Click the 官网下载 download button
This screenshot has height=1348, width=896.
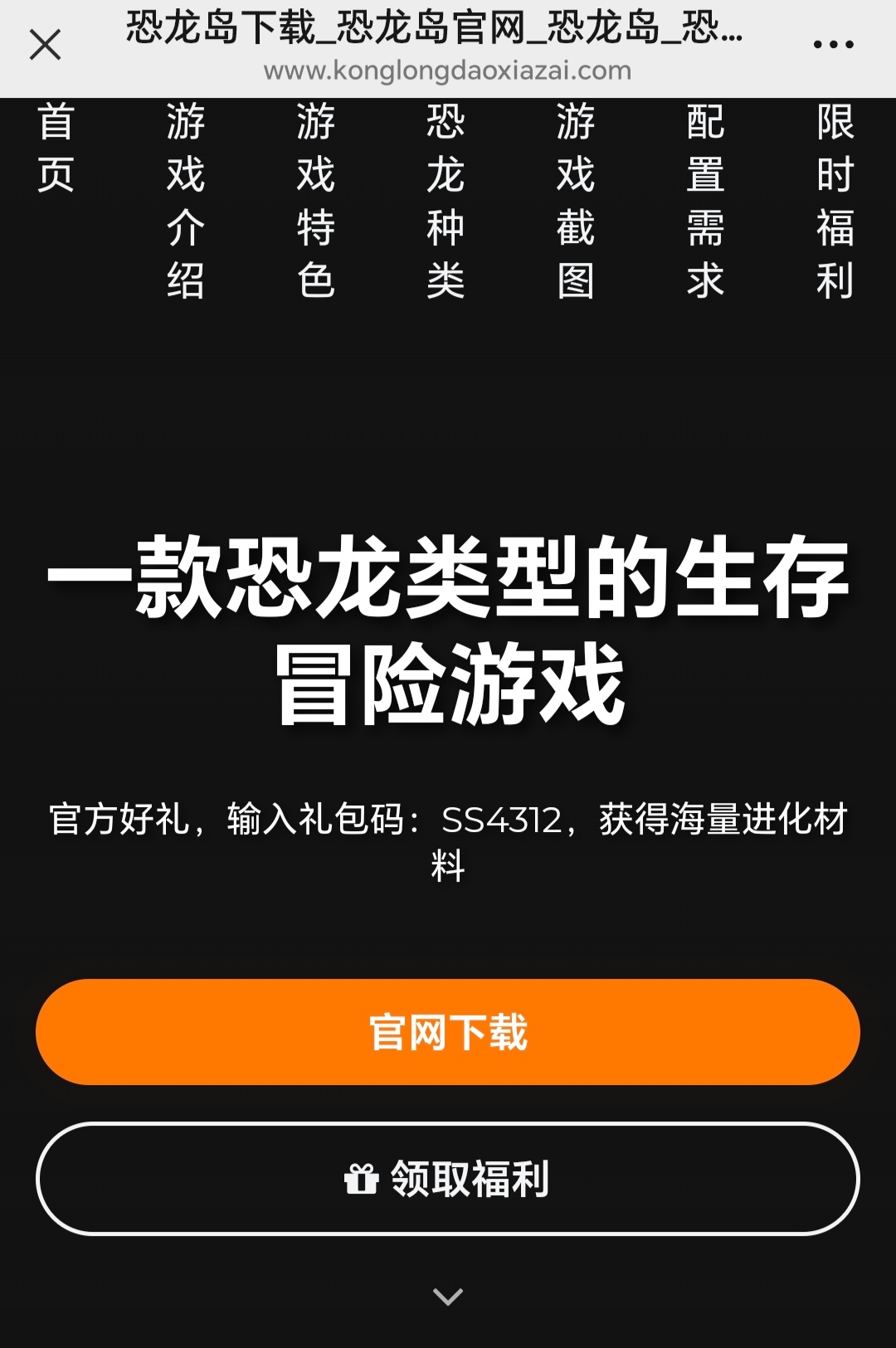448,1031
